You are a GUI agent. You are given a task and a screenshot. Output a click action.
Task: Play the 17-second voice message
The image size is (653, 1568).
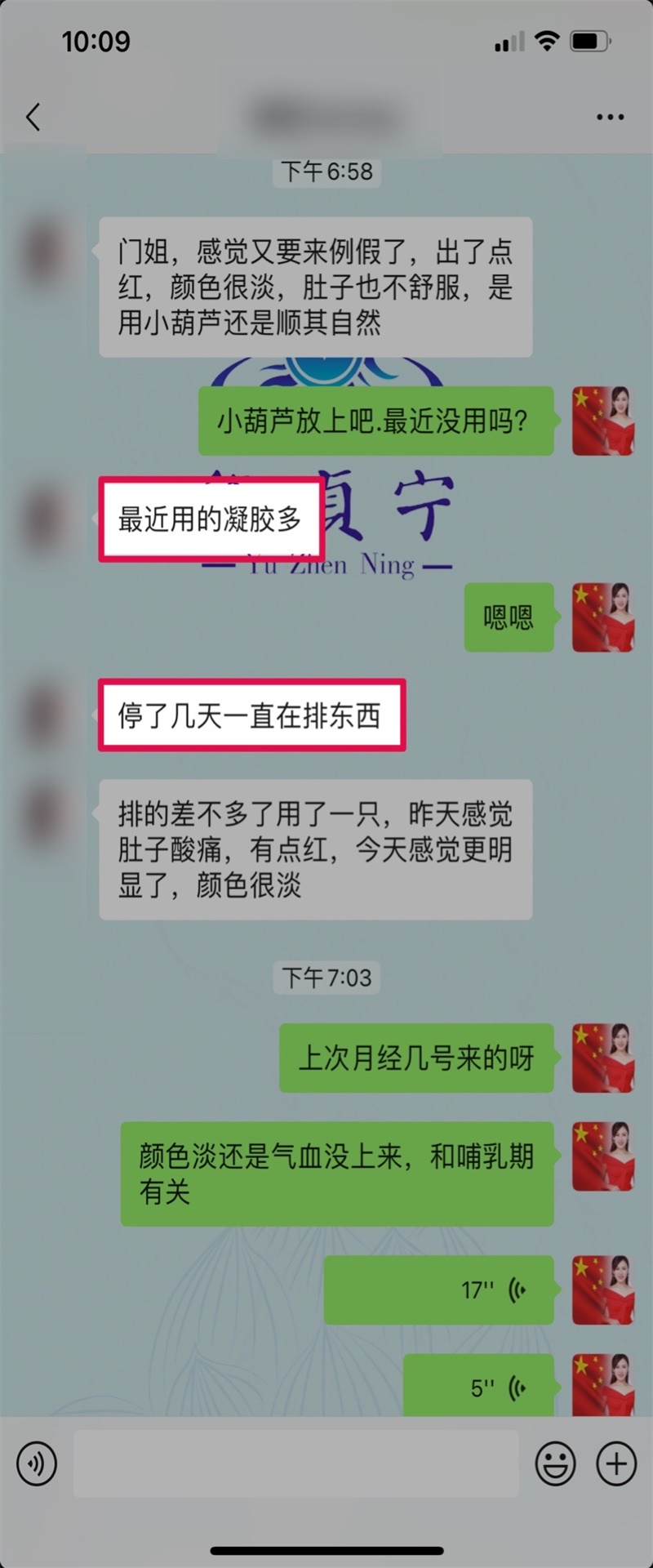439,1290
